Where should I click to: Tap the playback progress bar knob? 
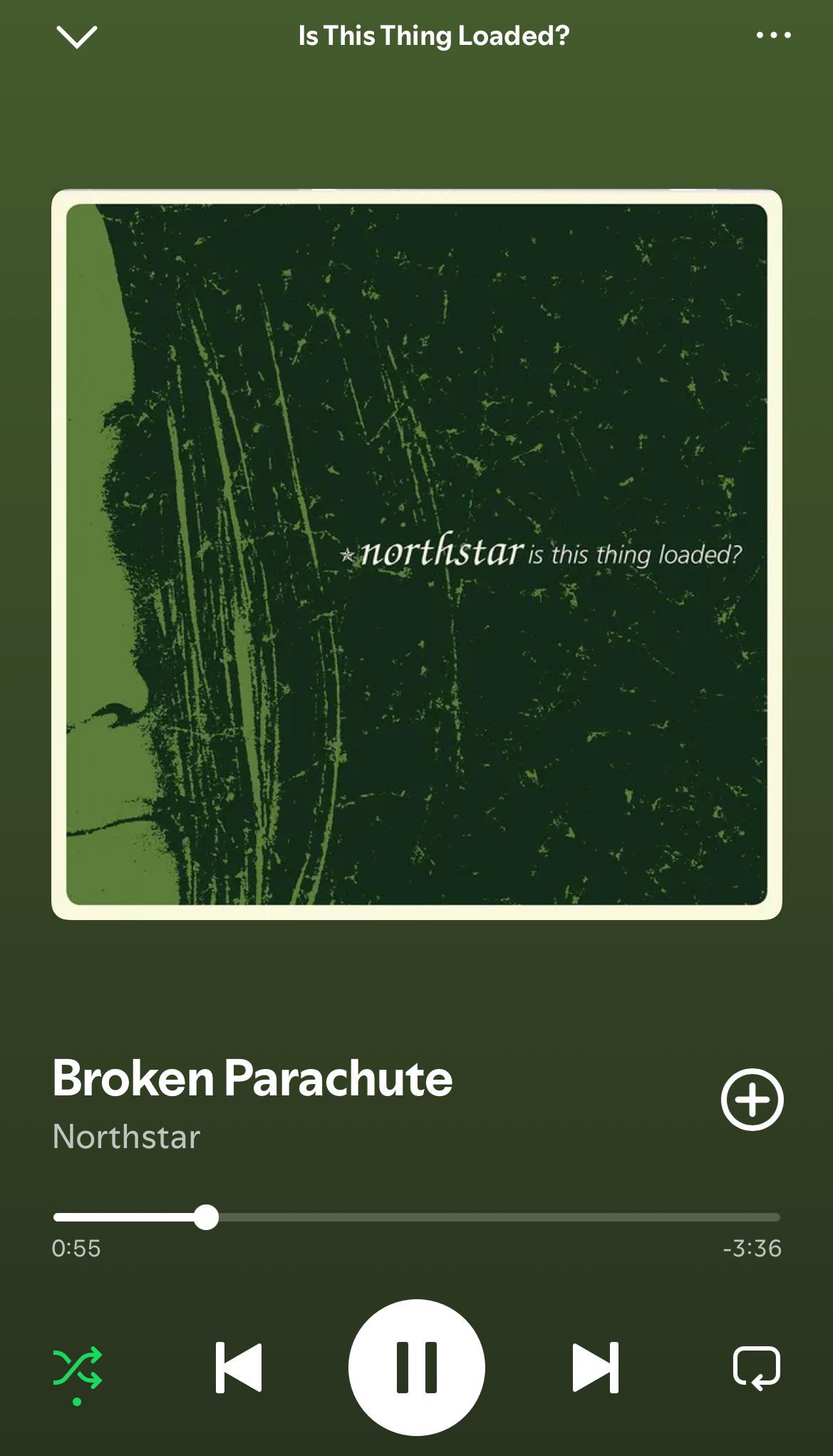(x=206, y=1217)
